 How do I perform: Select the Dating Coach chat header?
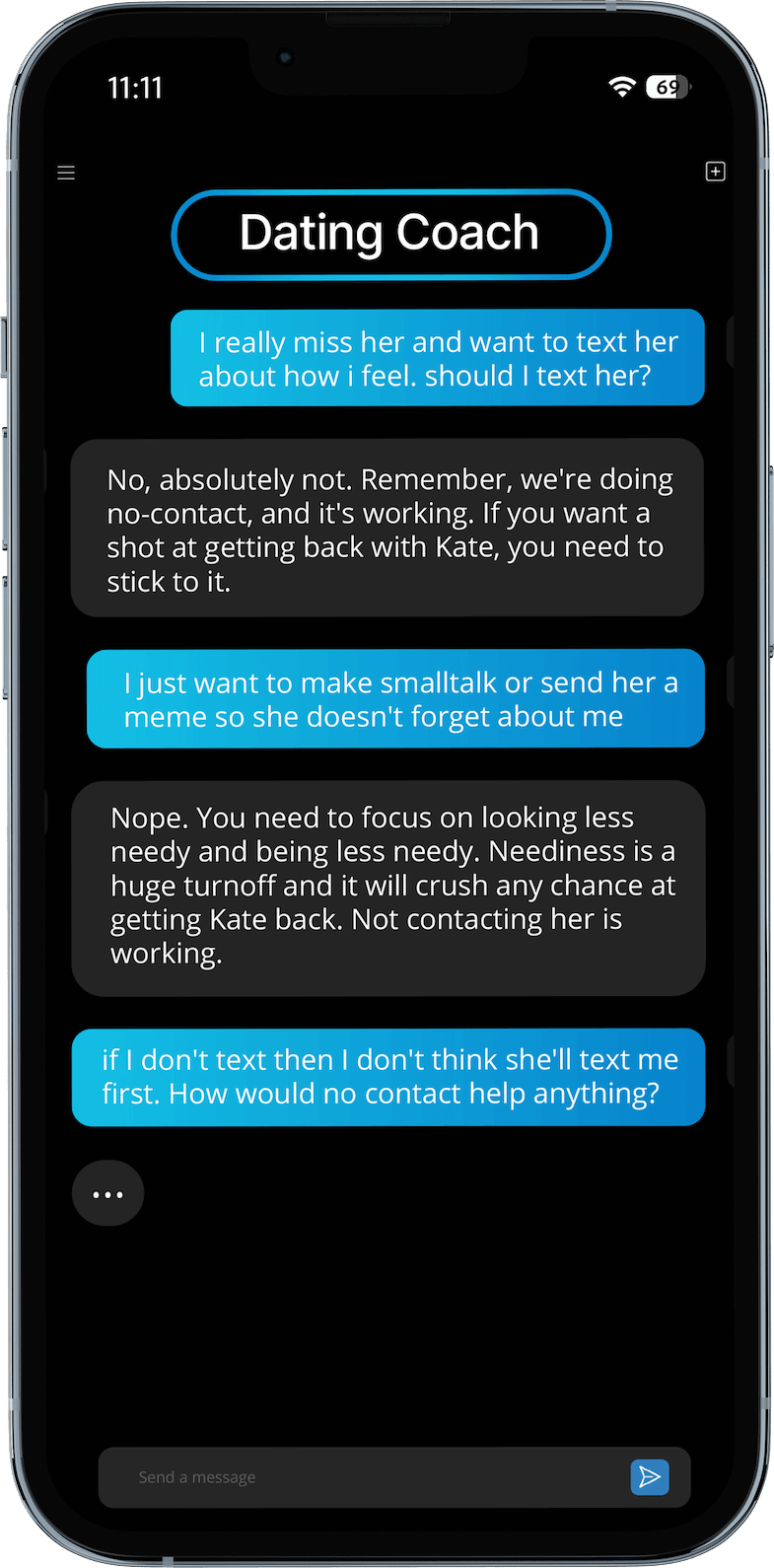(391, 234)
